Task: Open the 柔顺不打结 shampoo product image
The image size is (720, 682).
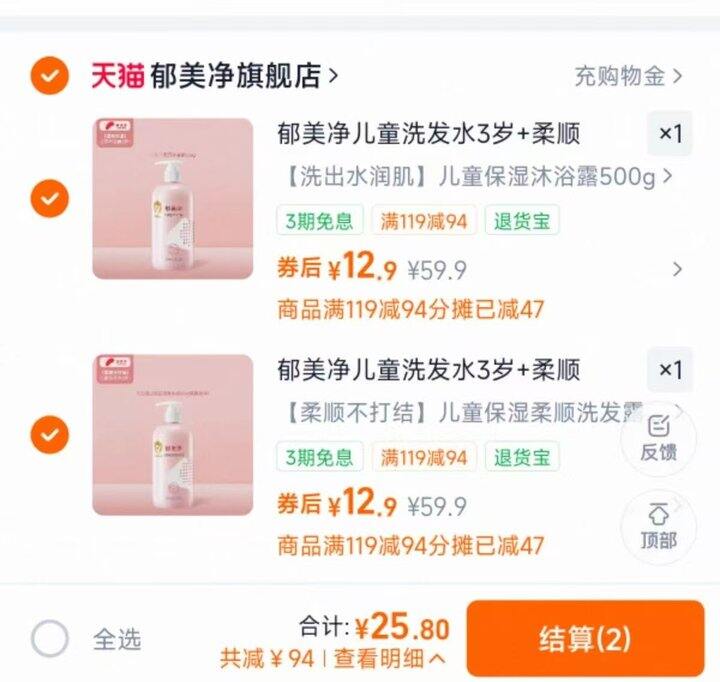Action: pyautogui.click(x=173, y=435)
